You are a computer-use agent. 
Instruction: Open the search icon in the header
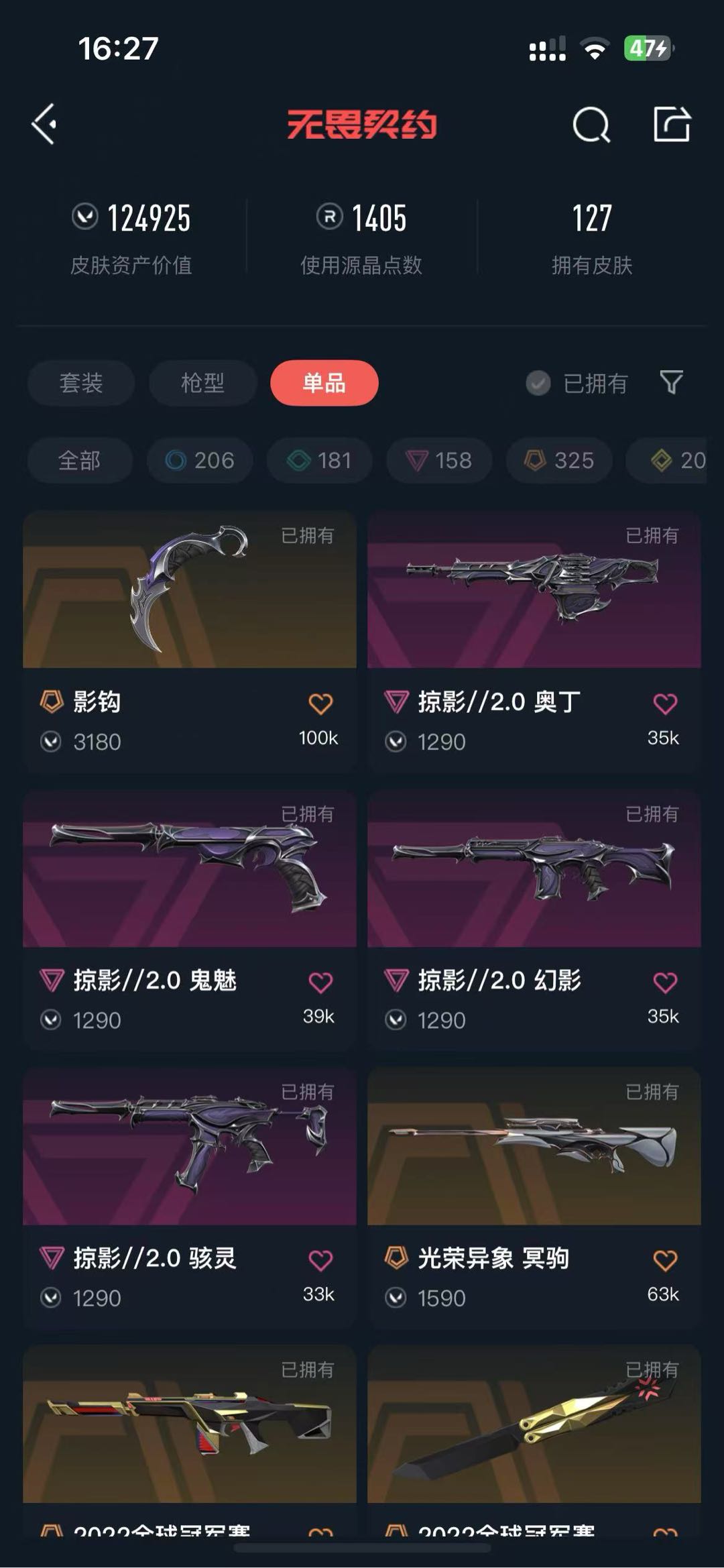pos(591,125)
